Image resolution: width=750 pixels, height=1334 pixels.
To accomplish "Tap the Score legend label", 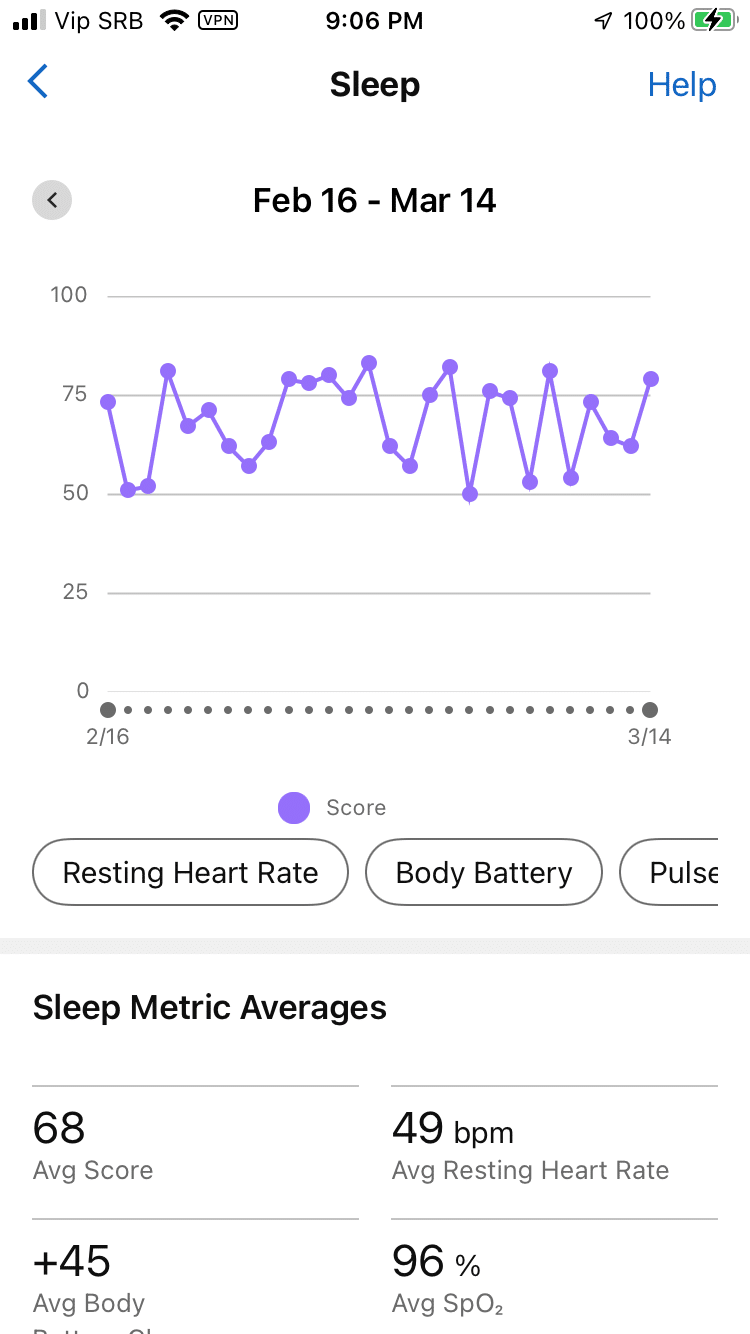I will pos(356,807).
